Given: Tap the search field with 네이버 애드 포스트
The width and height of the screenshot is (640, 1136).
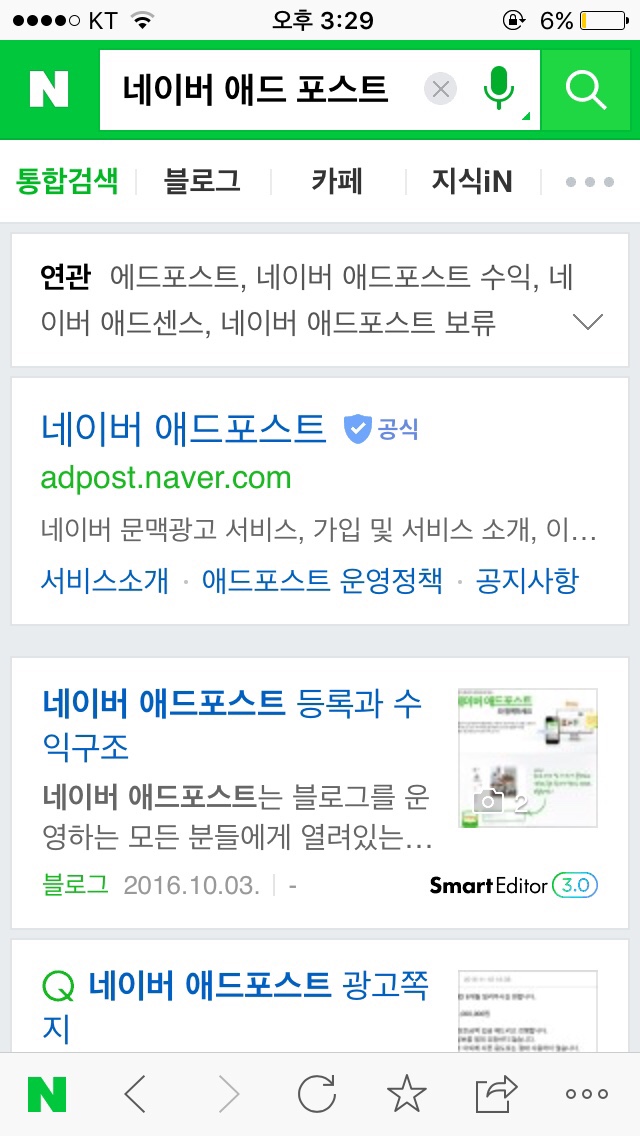Looking at the screenshot, I should click(x=256, y=90).
